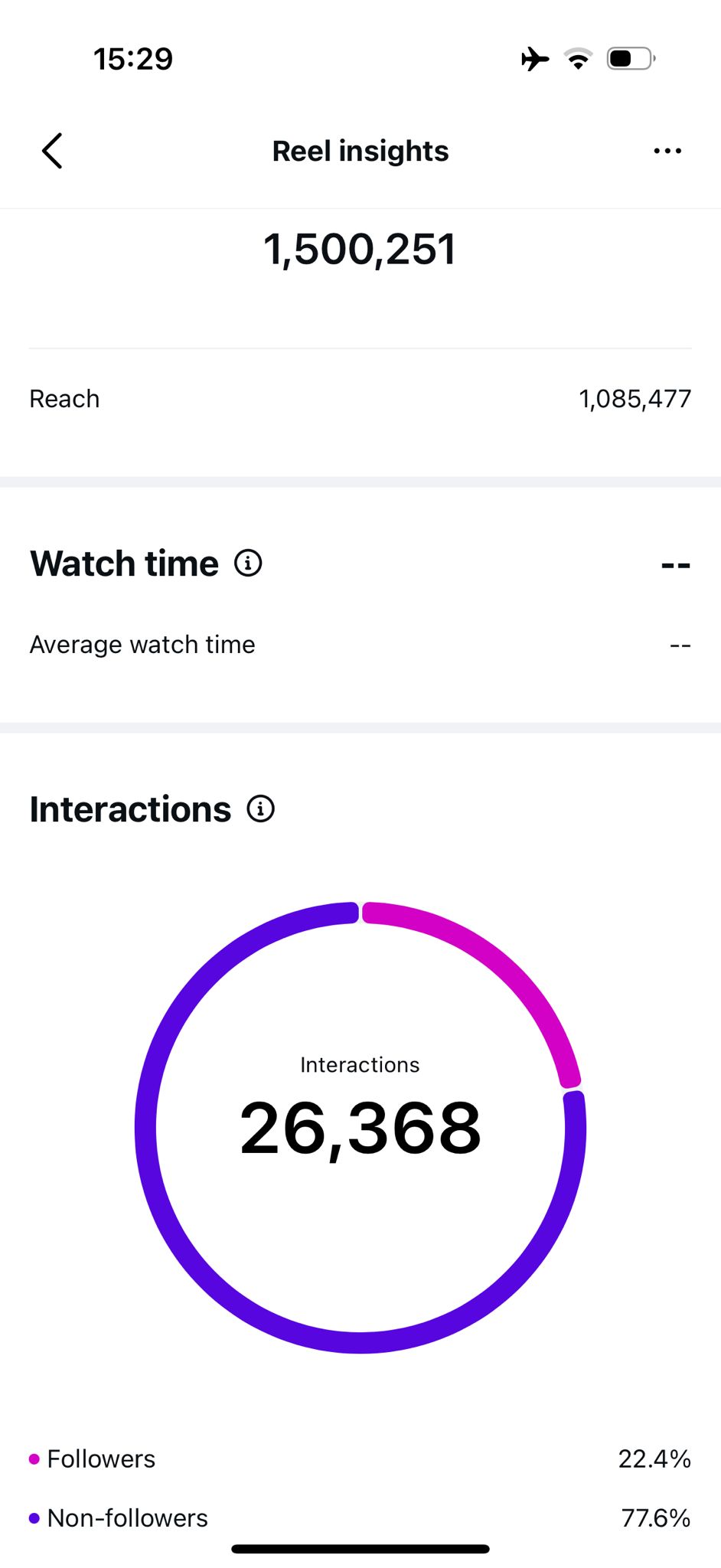The height and width of the screenshot is (1568, 721).
Task: Go back from Reel insights
Action: [52, 151]
